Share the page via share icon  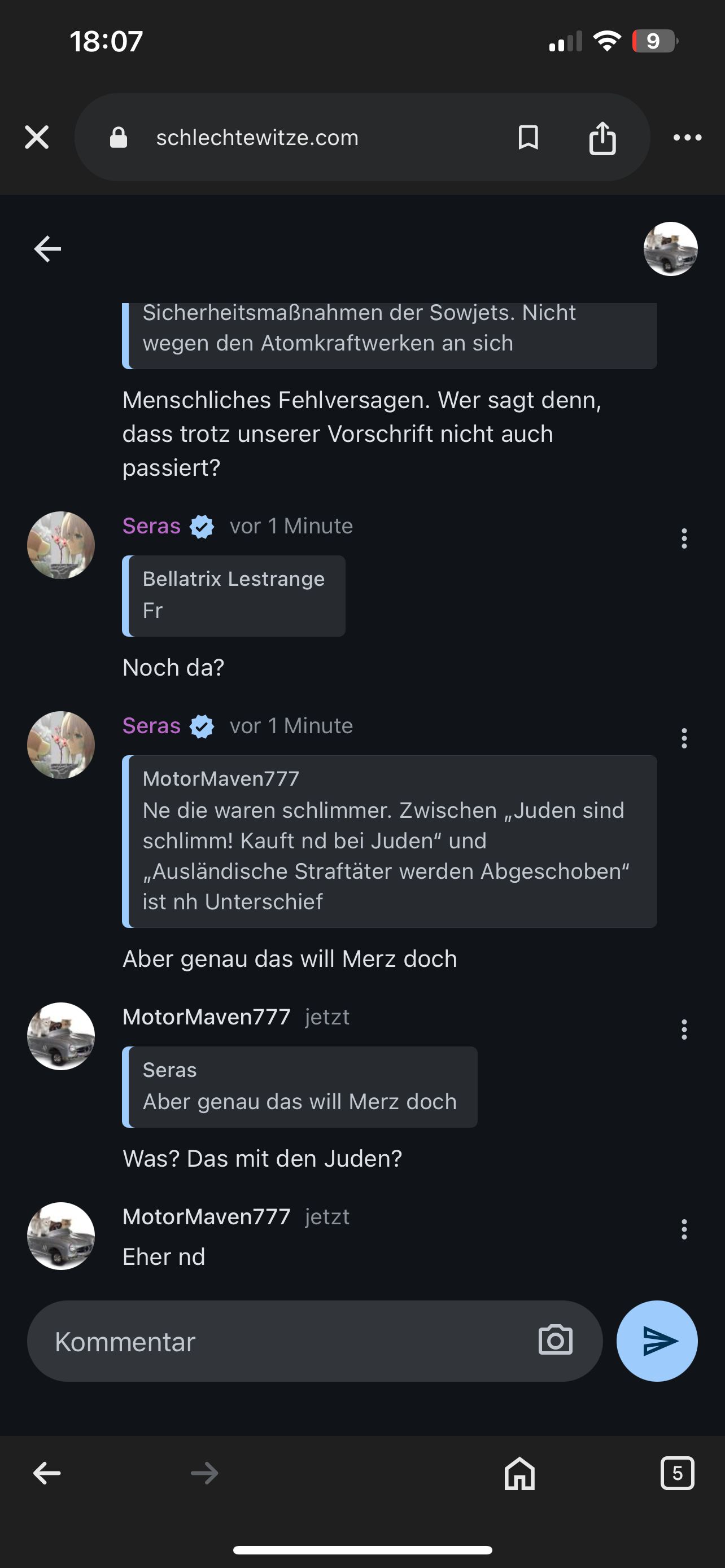coord(602,138)
